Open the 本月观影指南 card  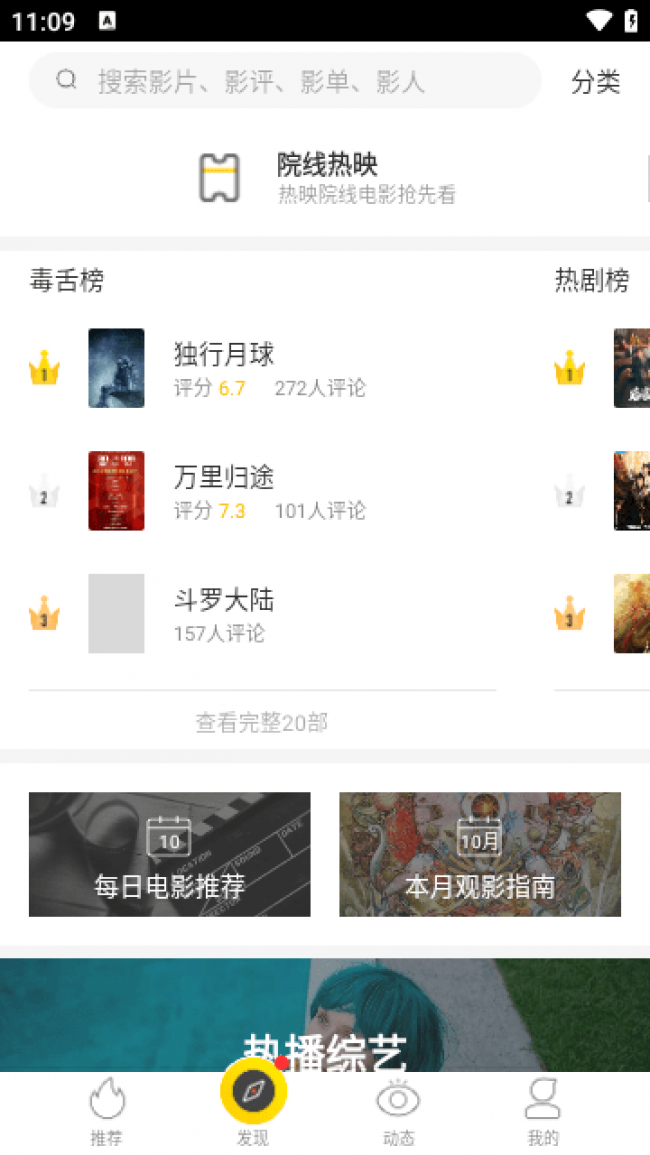tap(480, 854)
